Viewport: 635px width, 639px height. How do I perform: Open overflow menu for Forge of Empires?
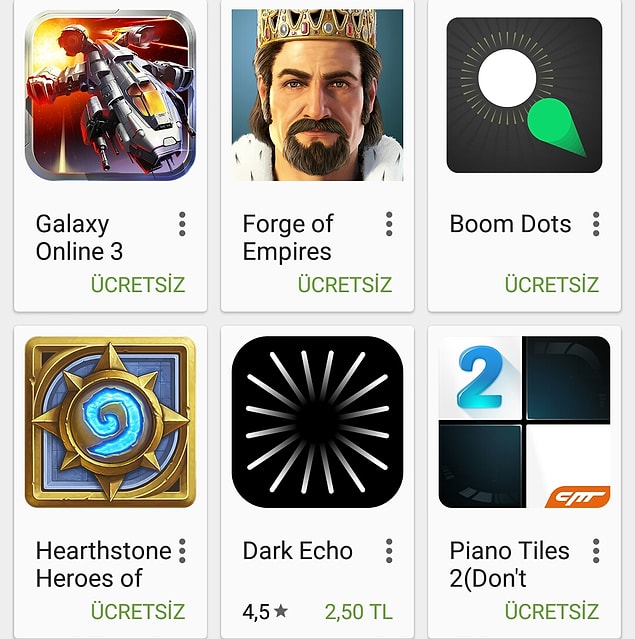click(x=389, y=224)
